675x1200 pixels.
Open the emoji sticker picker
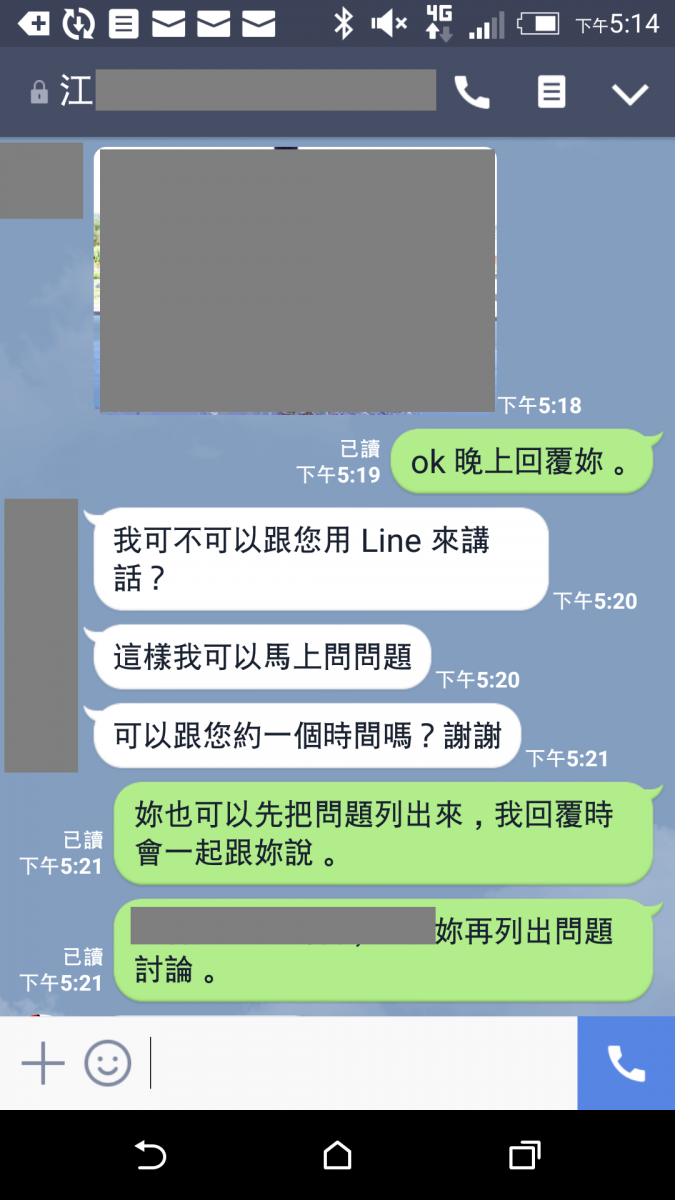tap(107, 1063)
